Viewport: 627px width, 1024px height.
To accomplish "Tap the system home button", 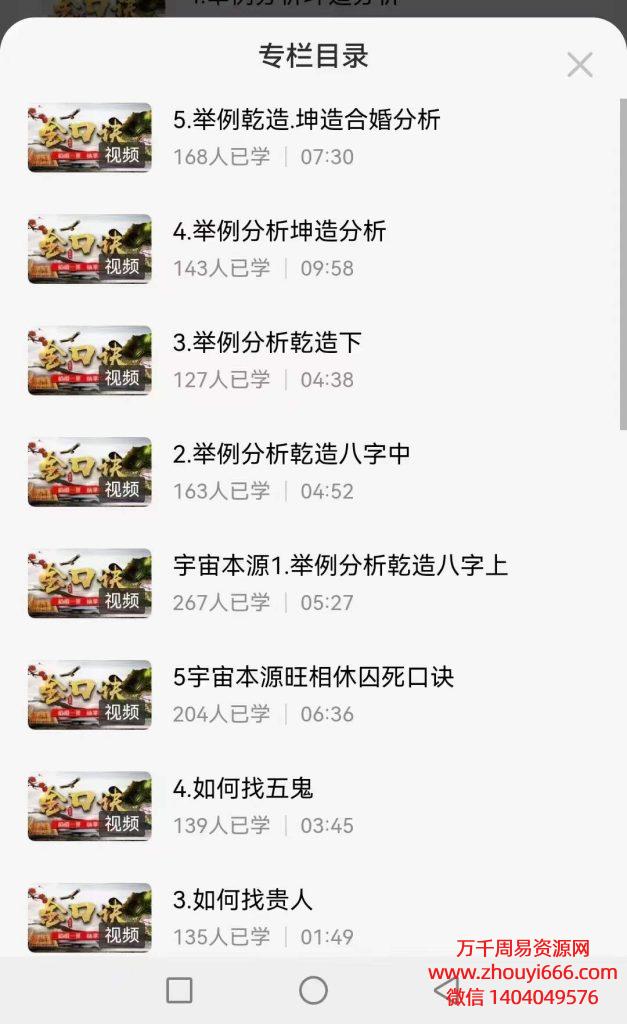I will click(313, 990).
